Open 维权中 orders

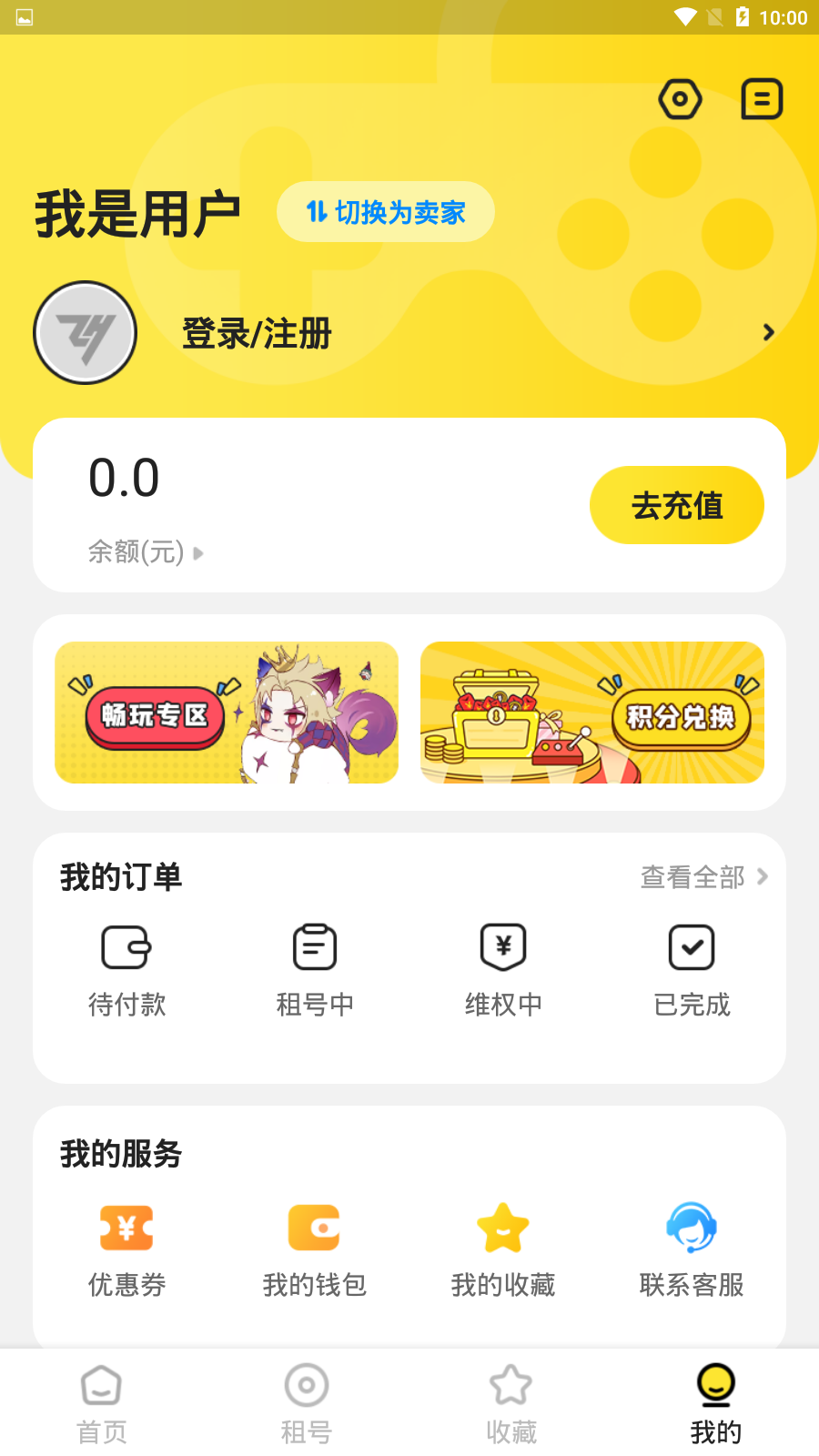(503, 971)
